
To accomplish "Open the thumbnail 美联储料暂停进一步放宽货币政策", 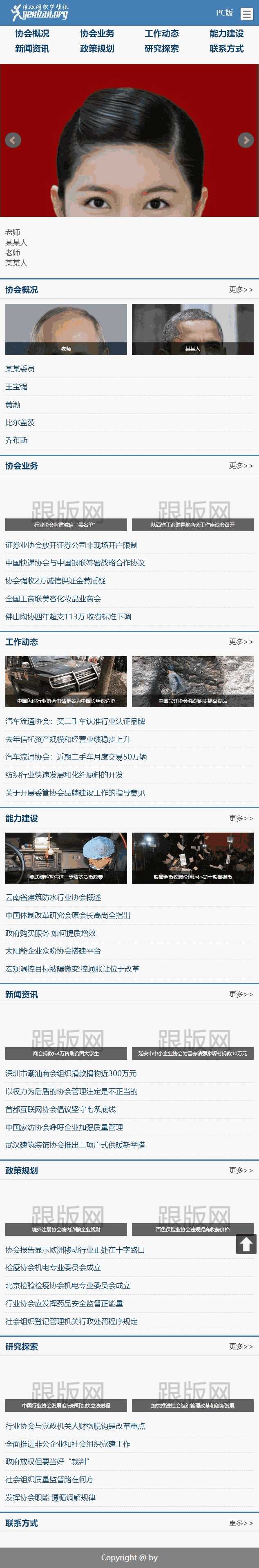I will pos(66,858).
